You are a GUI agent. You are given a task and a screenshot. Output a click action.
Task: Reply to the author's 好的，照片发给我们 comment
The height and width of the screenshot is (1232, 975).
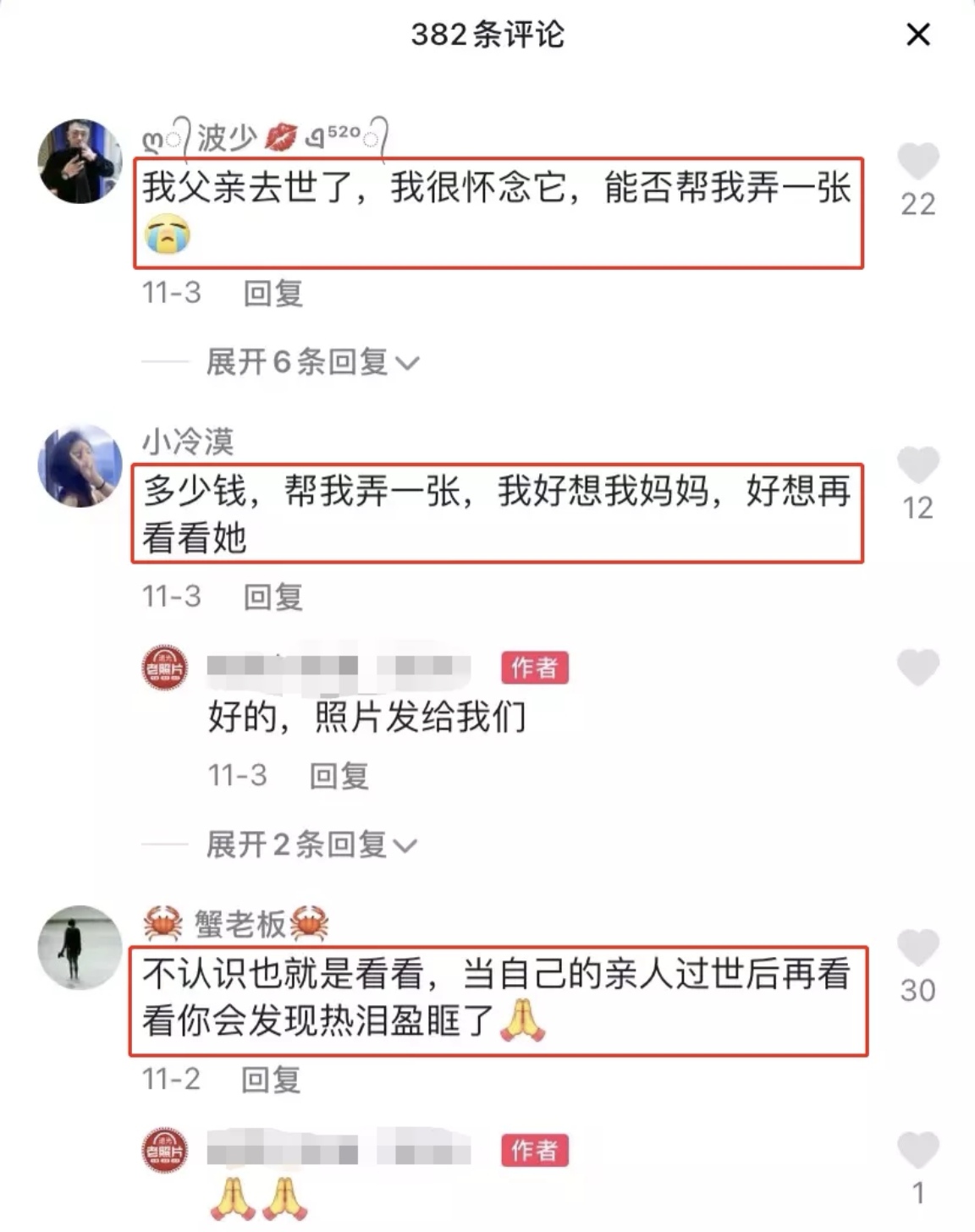point(339,776)
